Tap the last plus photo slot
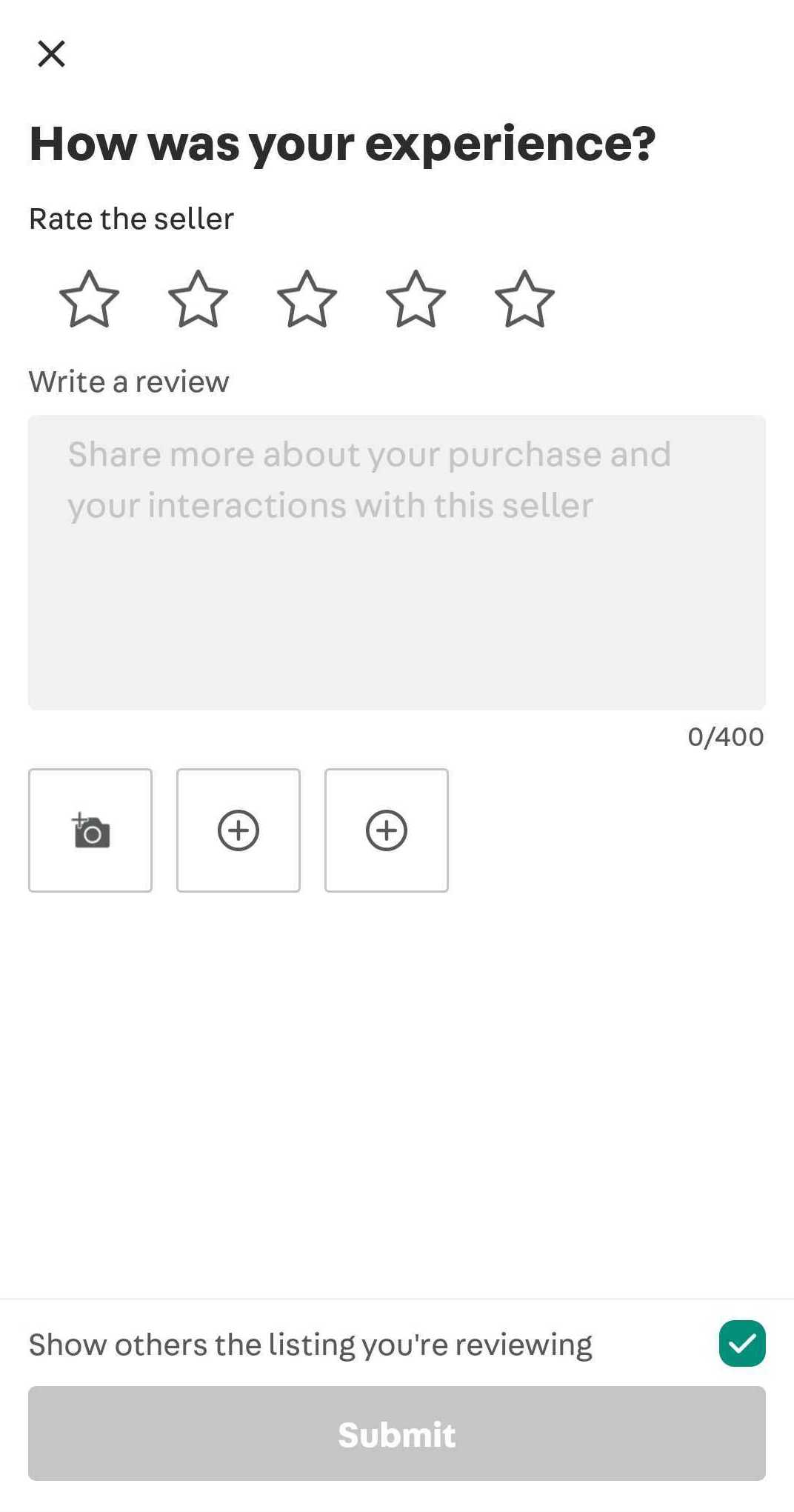The height and width of the screenshot is (1512, 794). click(387, 830)
